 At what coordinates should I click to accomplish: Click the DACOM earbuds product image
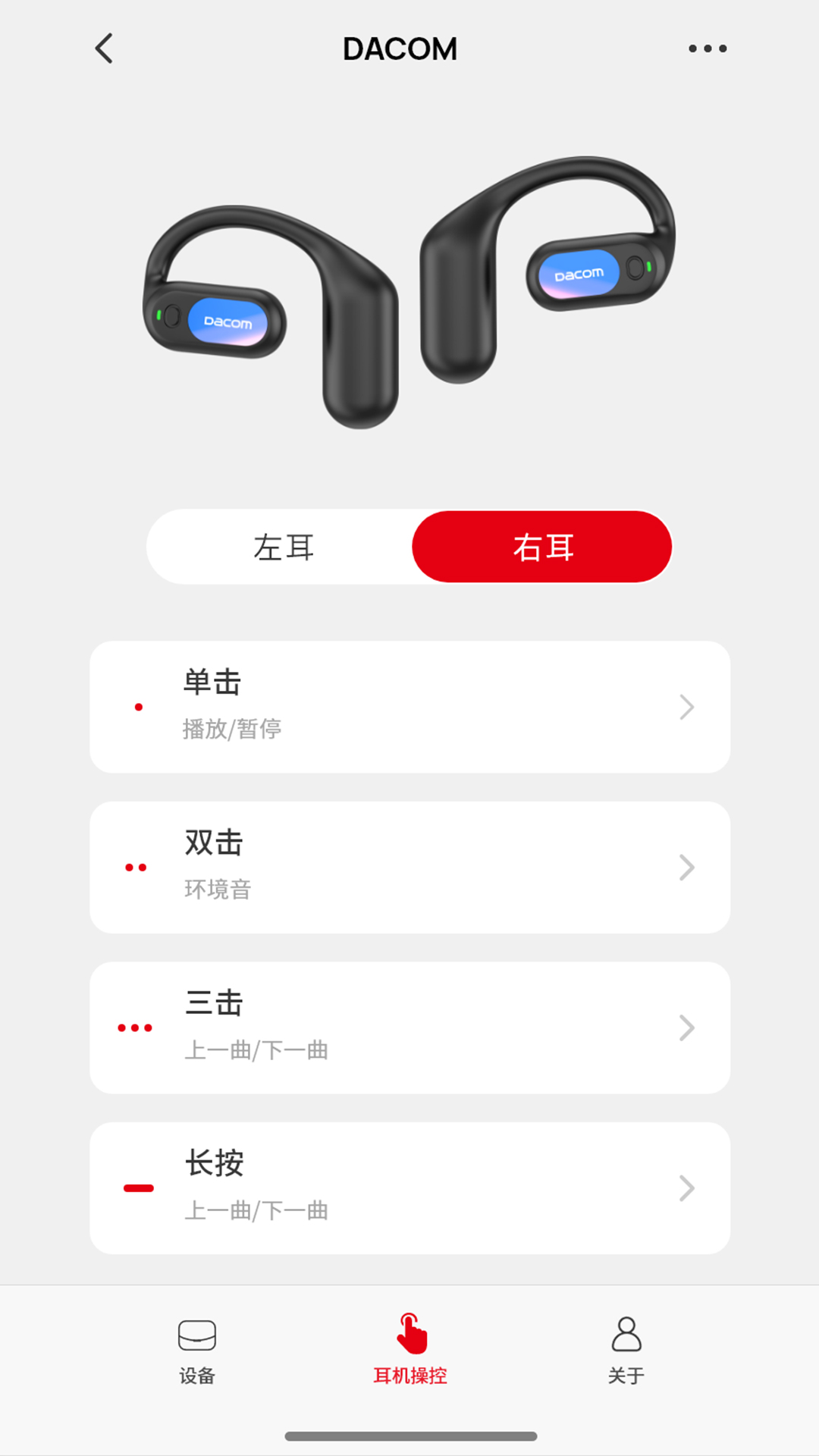[x=409, y=296]
